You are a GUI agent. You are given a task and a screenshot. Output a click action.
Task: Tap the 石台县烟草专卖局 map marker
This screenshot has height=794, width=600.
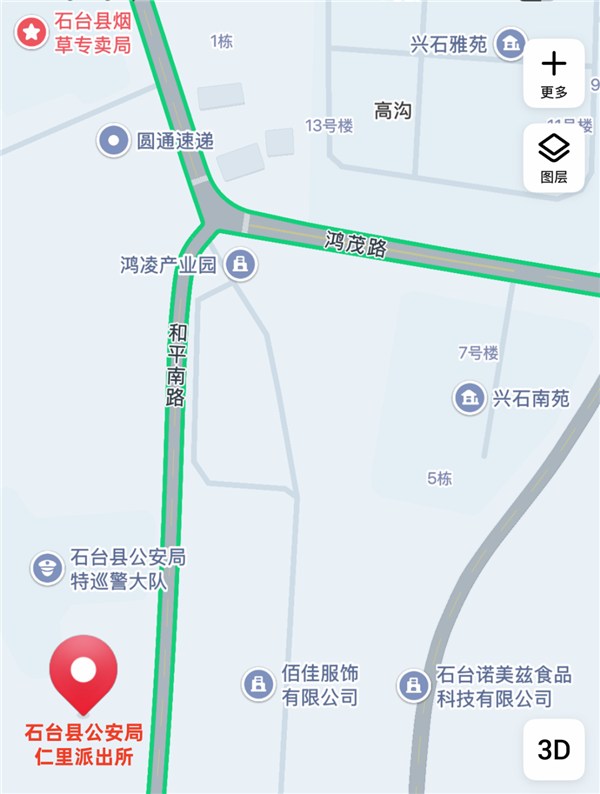[31, 33]
